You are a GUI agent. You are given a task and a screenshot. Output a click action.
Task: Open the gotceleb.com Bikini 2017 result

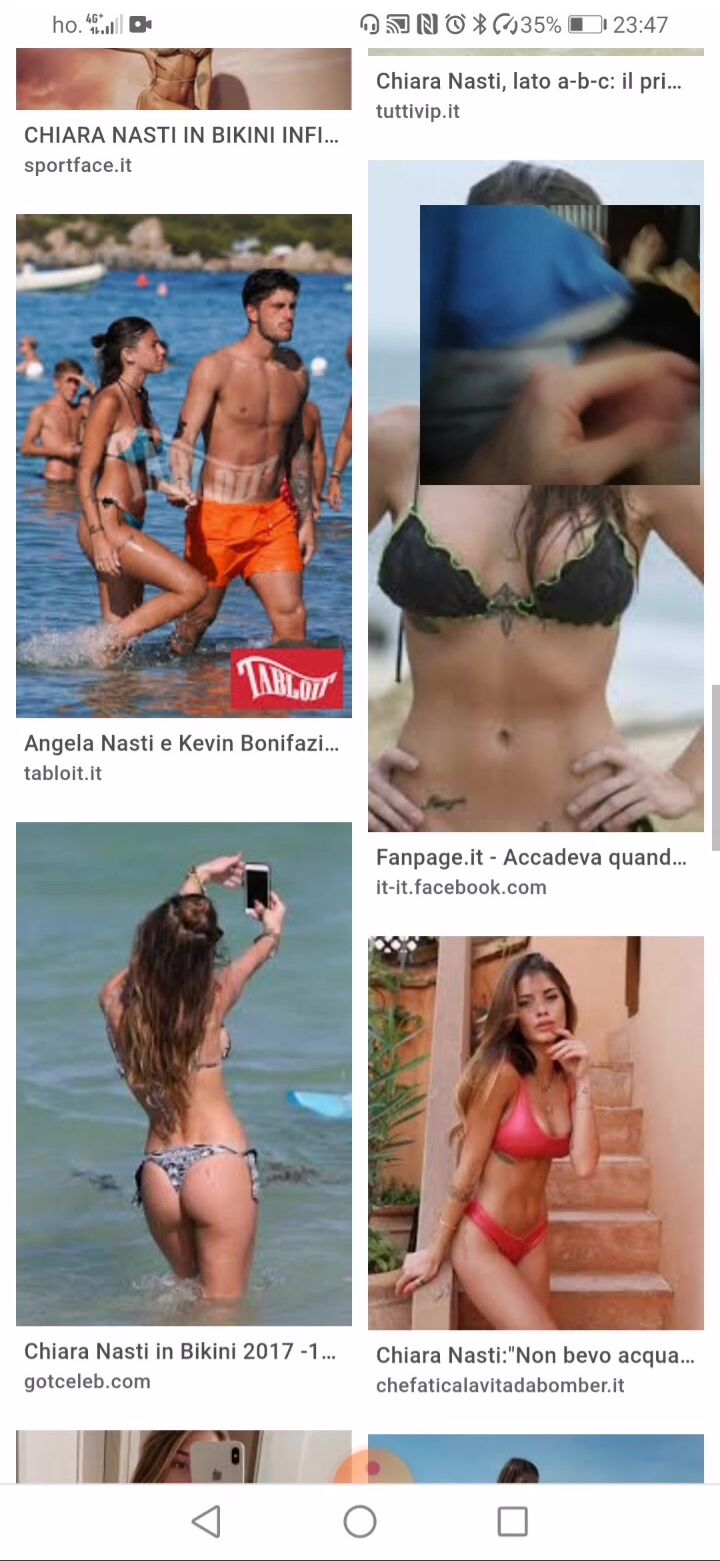tap(184, 1074)
